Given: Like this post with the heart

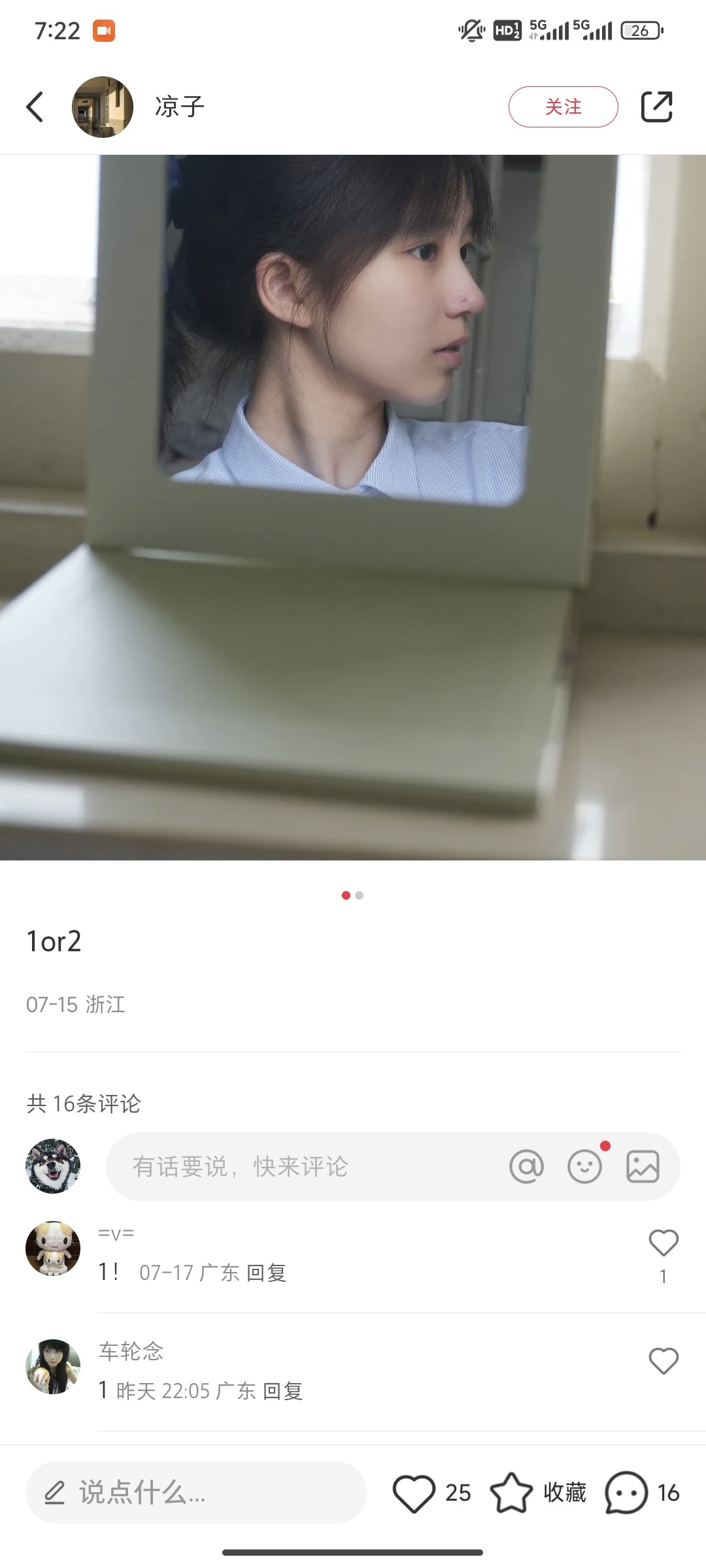Looking at the screenshot, I should click(x=414, y=1493).
